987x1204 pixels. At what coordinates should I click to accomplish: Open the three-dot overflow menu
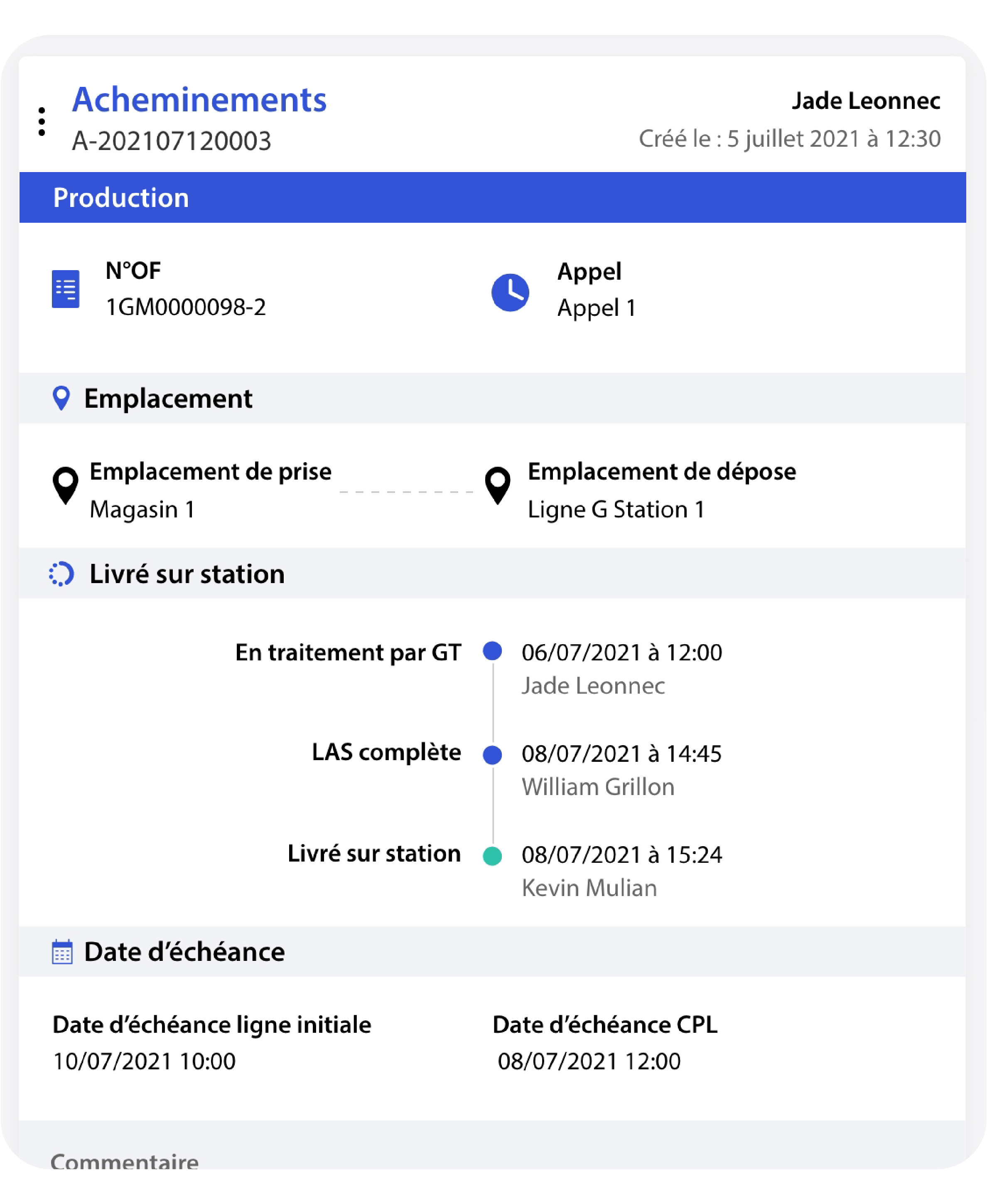[42, 122]
